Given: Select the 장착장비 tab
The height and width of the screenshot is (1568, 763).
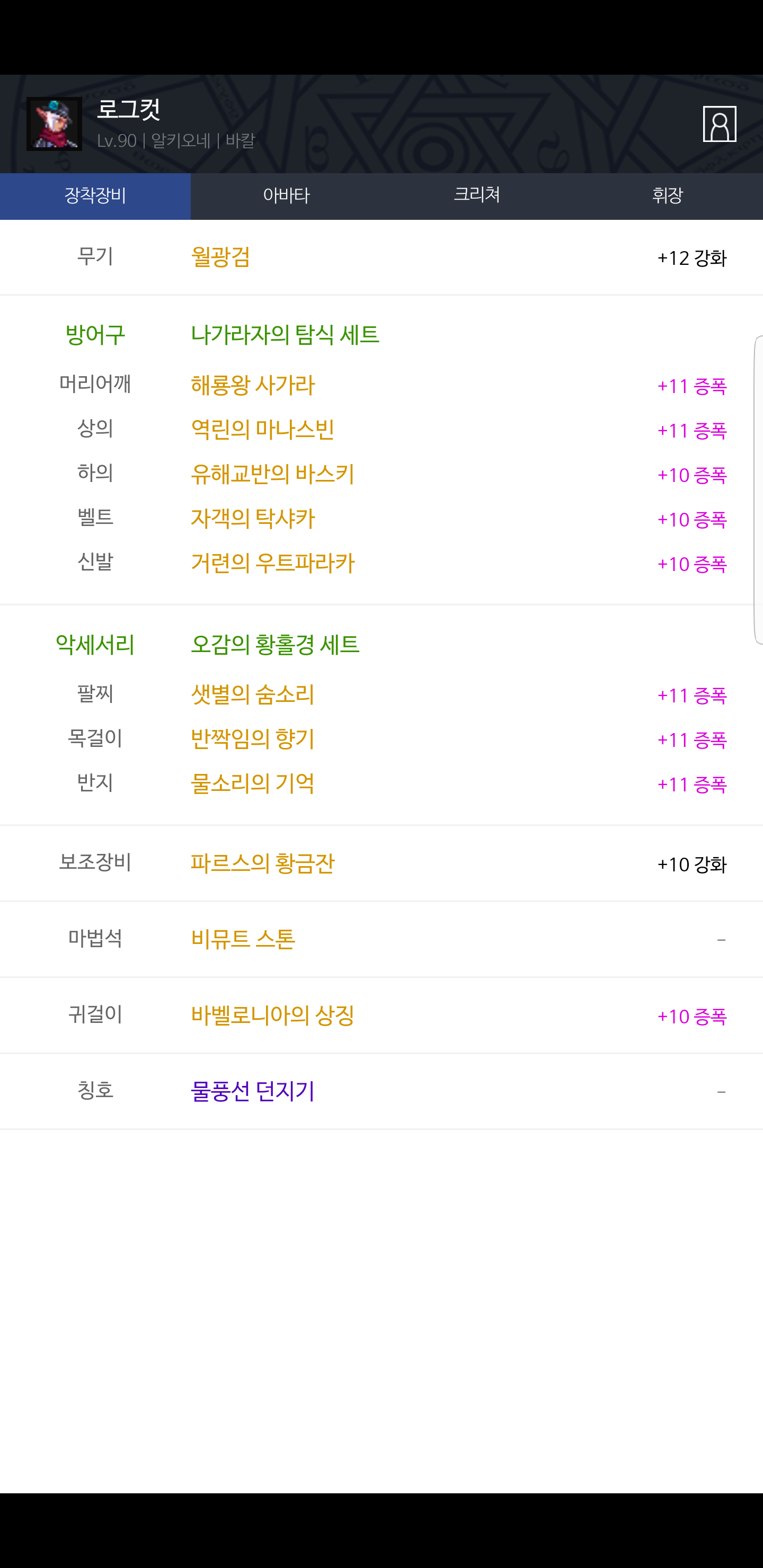Looking at the screenshot, I should click(95, 195).
